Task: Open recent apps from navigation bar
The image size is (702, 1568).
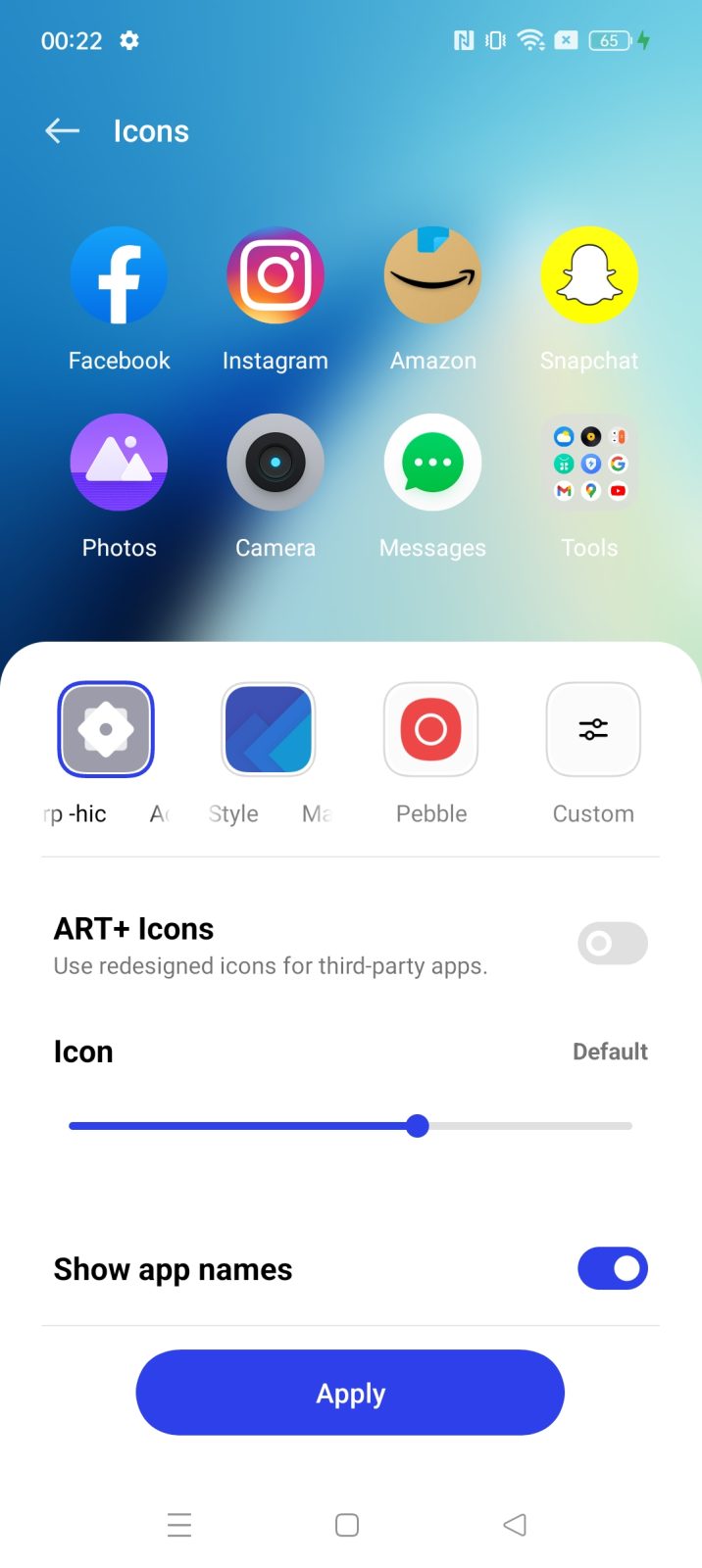Action: (179, 1525)
